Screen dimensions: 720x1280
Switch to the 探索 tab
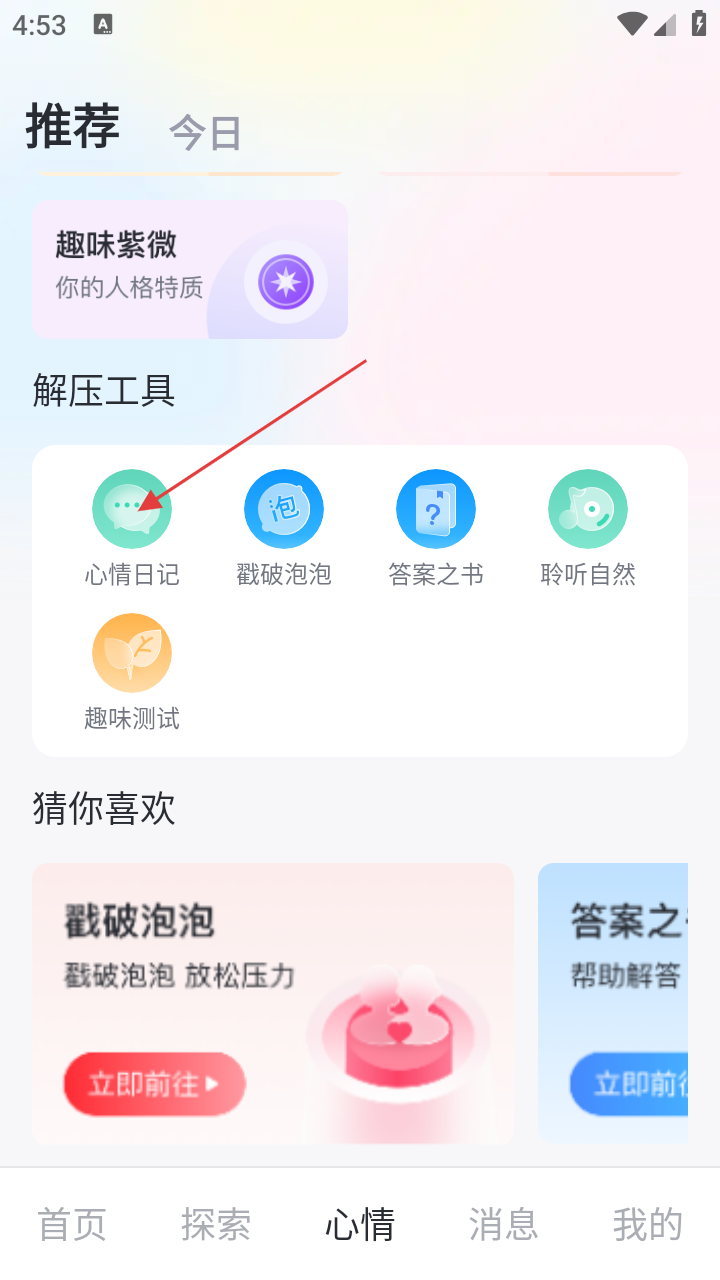pos(216,1224)
